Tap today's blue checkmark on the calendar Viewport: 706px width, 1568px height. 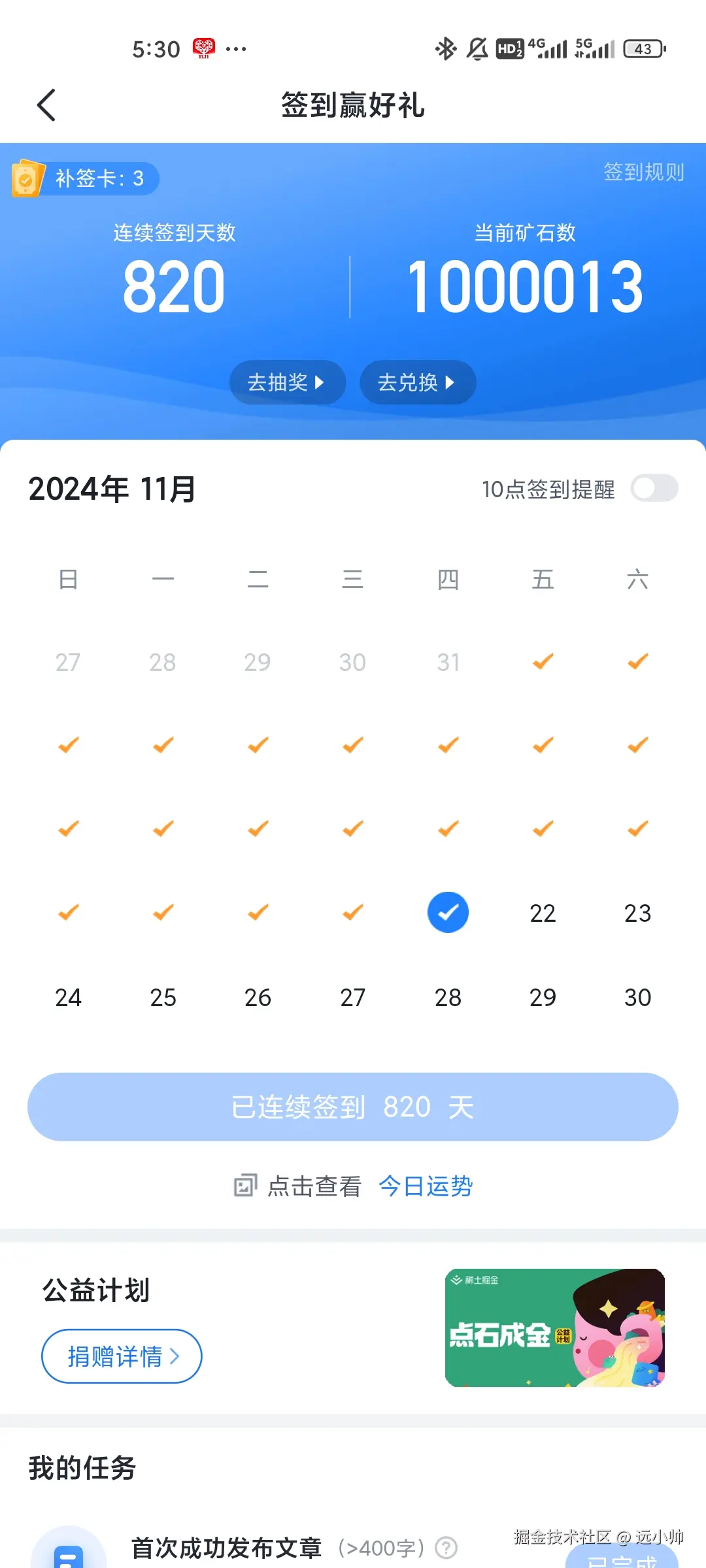pos(447,913)
